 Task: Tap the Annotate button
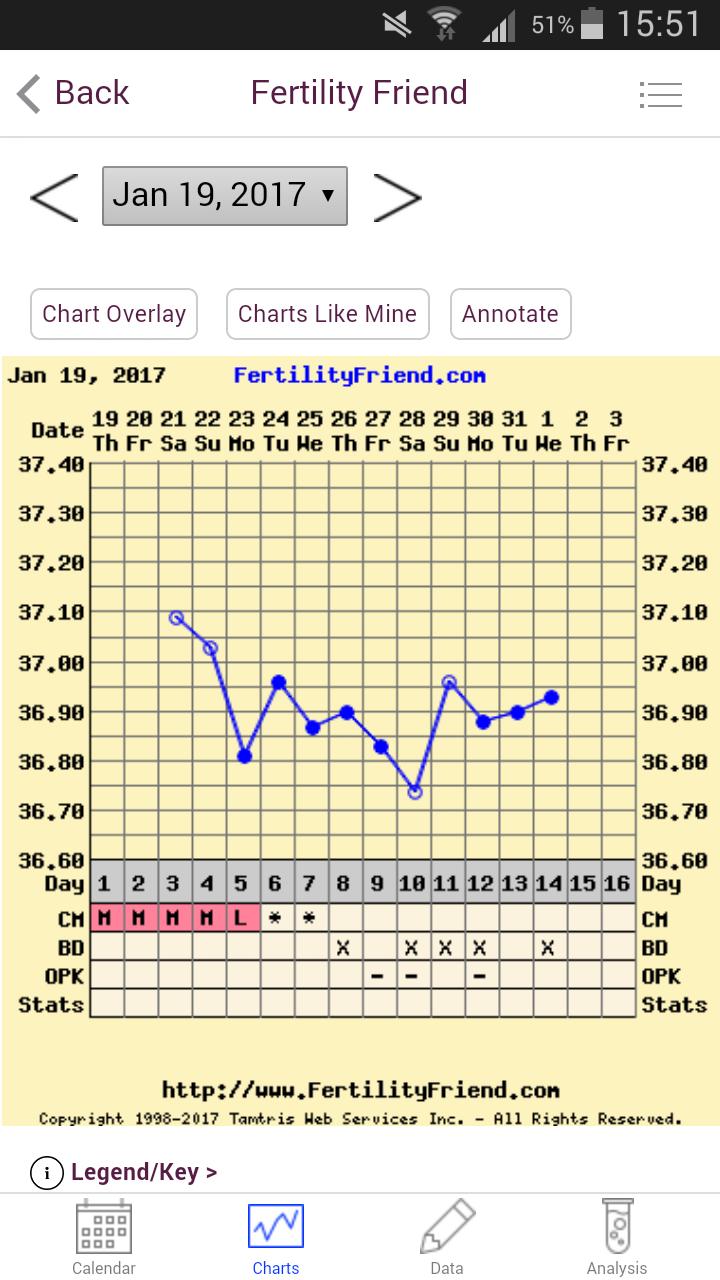pos(510,314)
